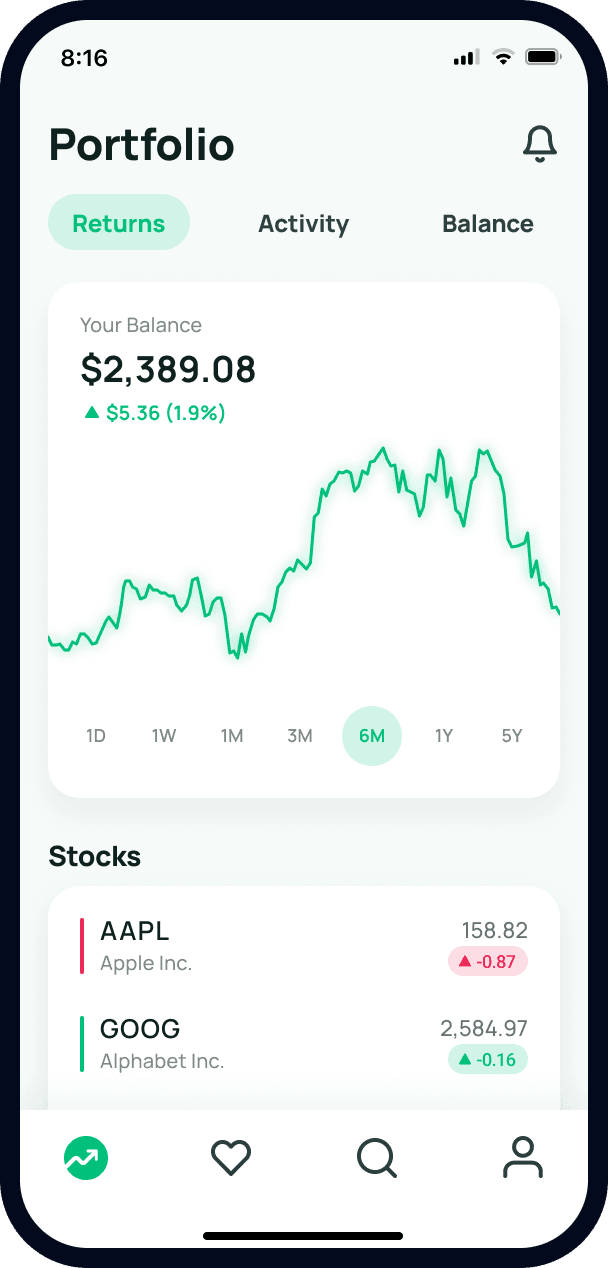The image size is (608, 1268).
Task: Set chart range to 1D
Action: pos(96,736)
